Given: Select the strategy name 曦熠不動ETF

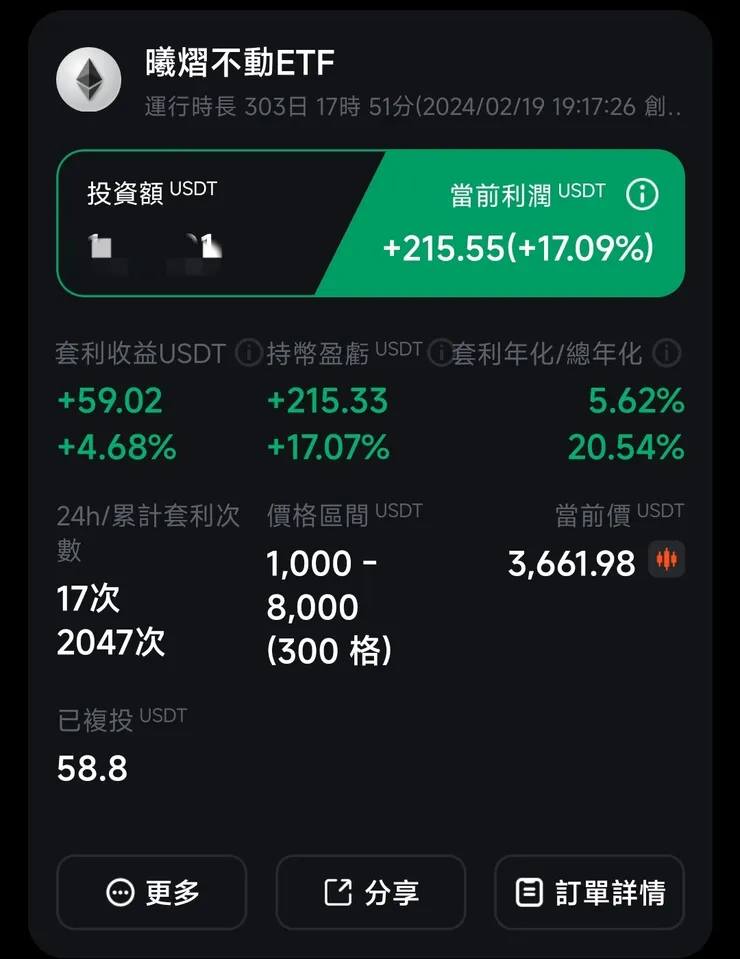Looking at the screenshot, I should (242, 62).
